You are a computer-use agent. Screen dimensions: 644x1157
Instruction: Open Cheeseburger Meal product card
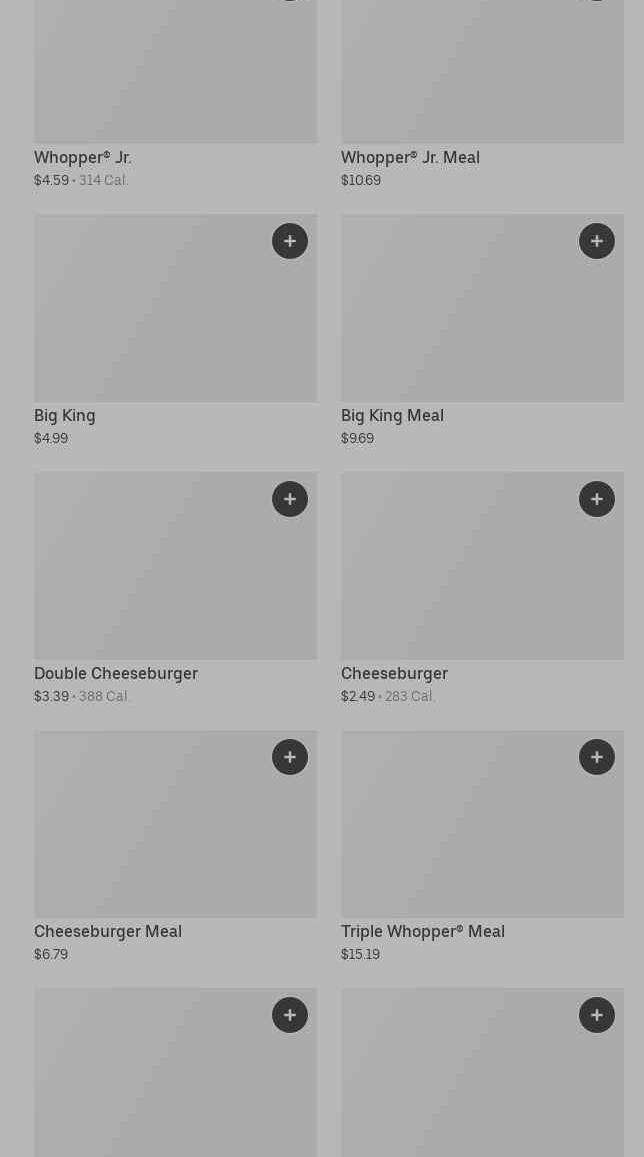pos(176,846)
